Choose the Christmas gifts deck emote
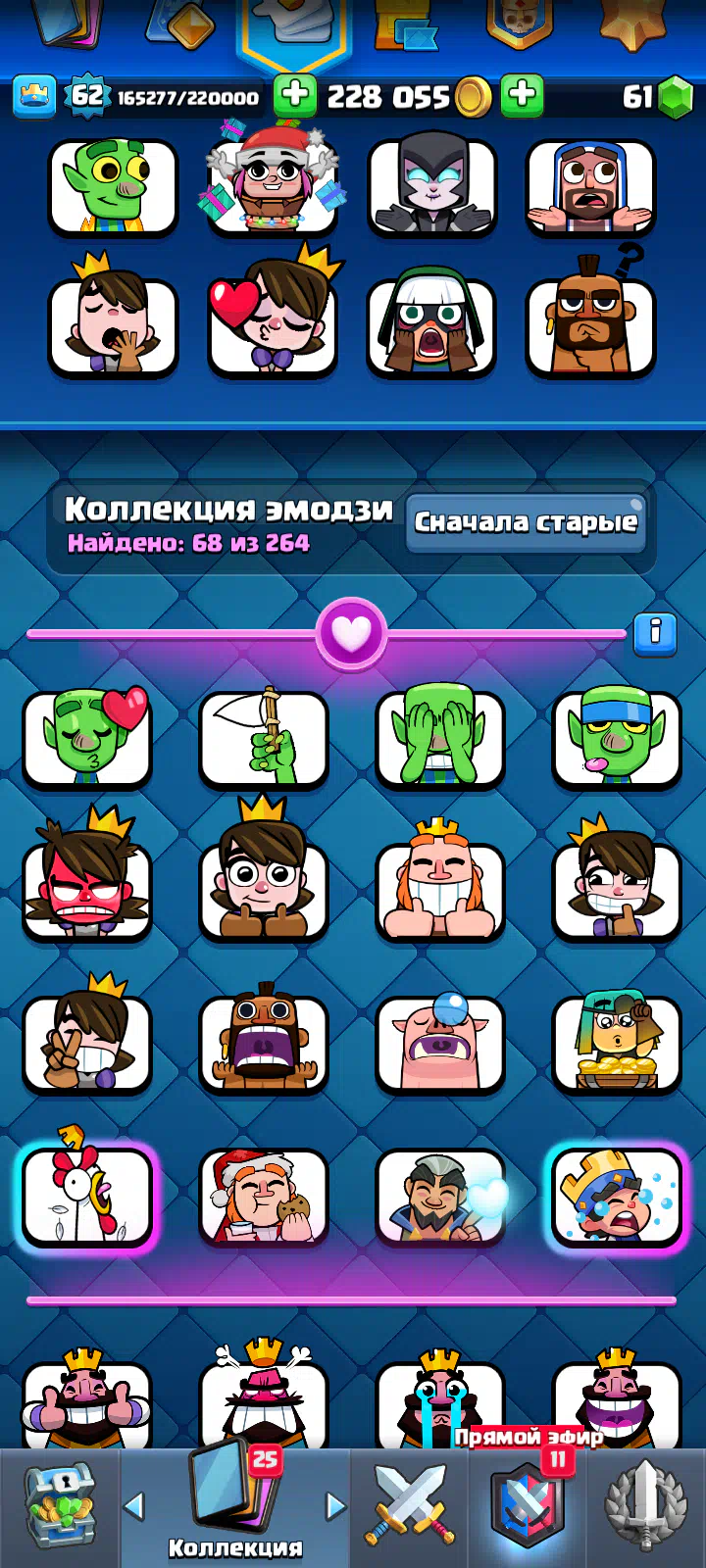This screenshot has width=706, height=1568. pos(273,186)
